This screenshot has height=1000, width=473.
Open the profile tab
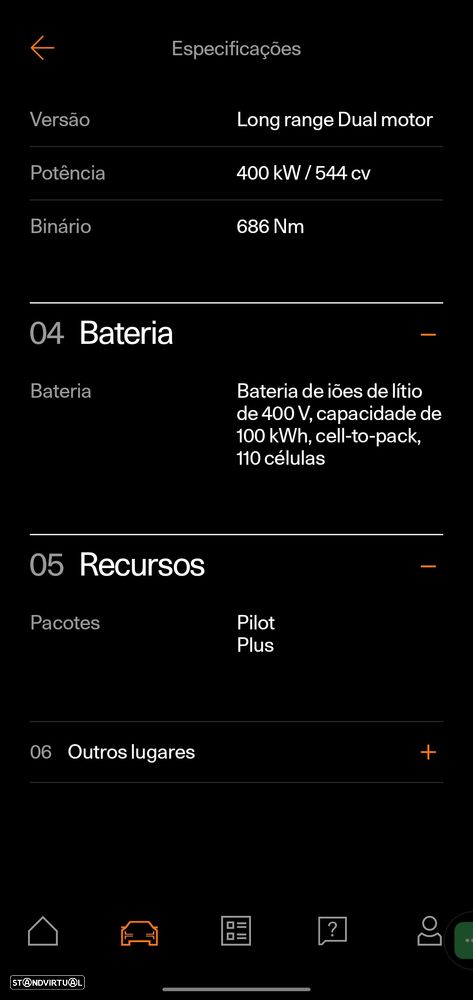coord(429,931)
